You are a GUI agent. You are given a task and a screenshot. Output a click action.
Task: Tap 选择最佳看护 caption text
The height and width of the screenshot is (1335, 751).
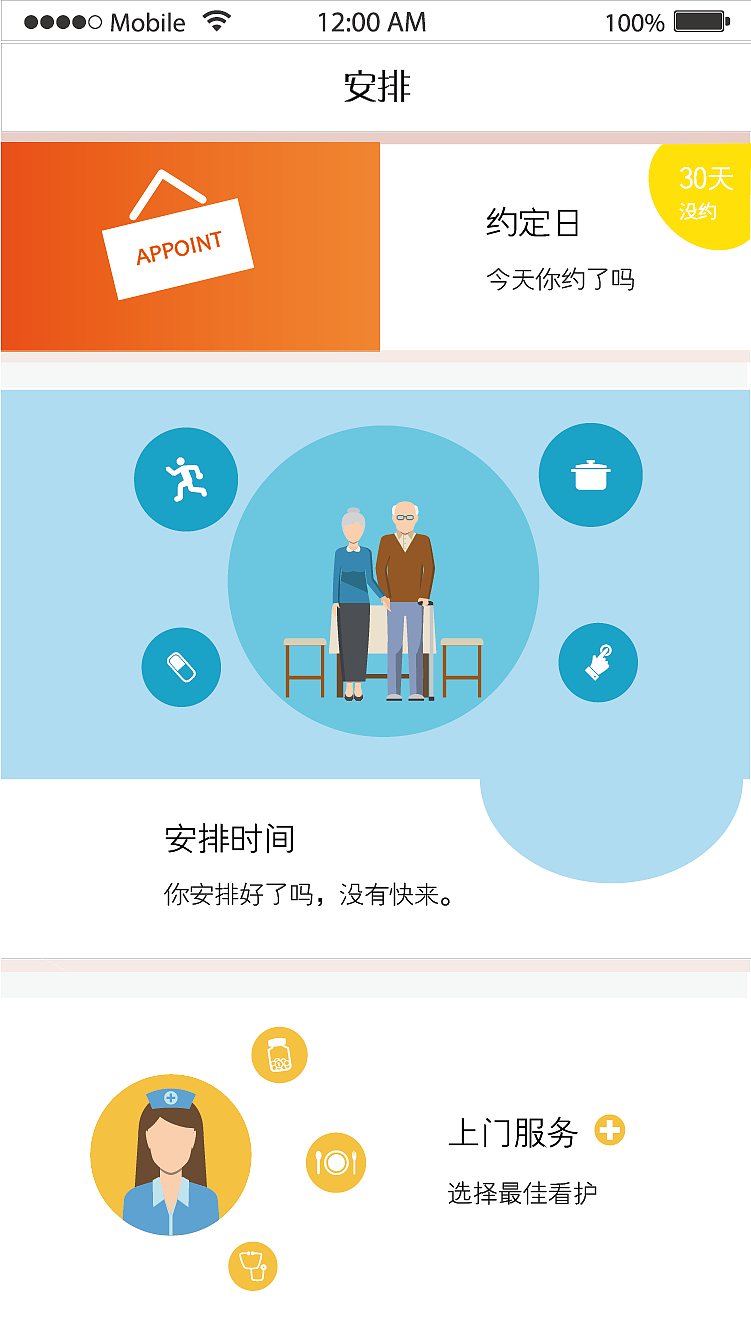[524, 1194]
